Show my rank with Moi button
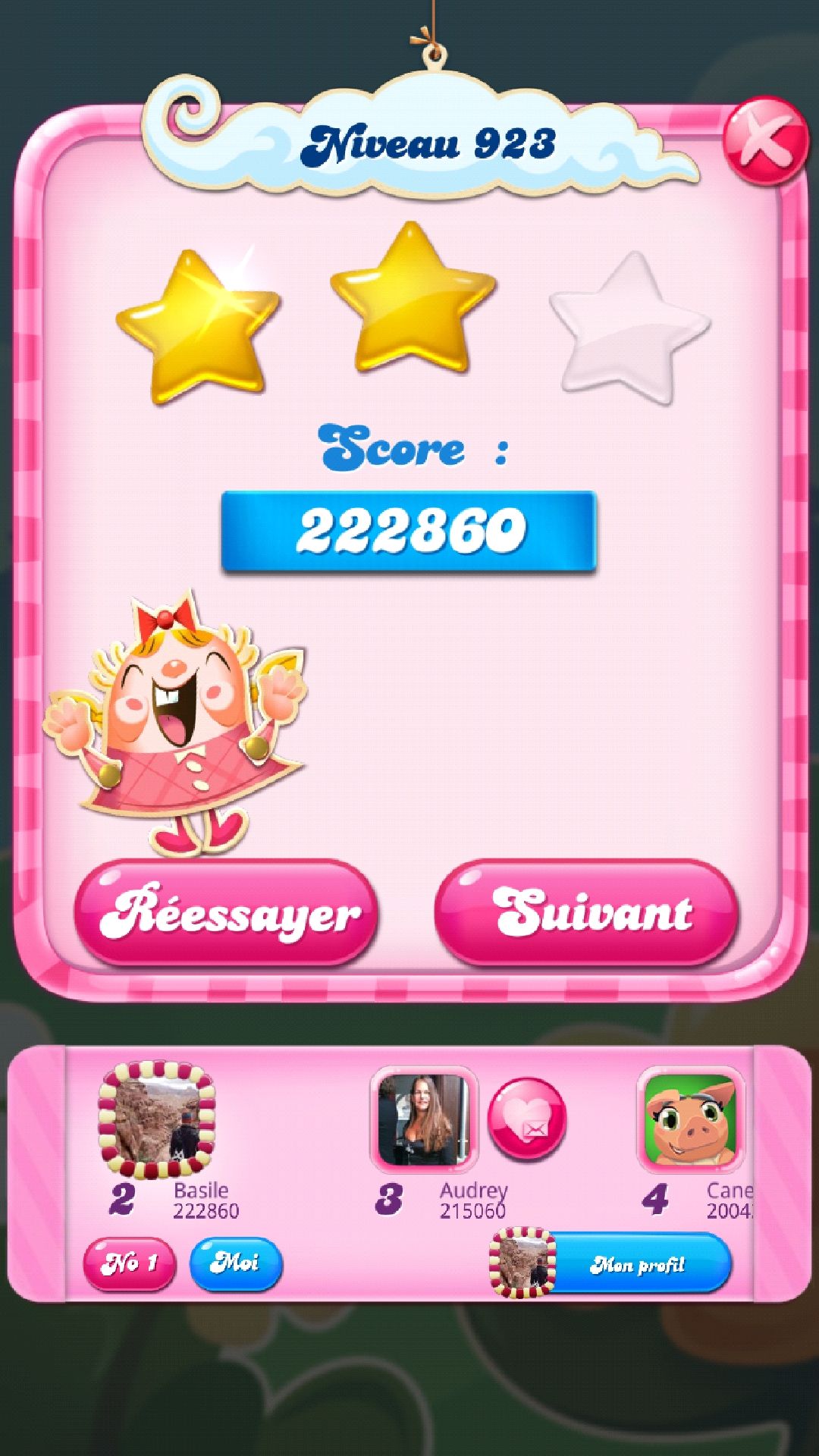This screenshot has height=1456, width=819. point(236,1263)
